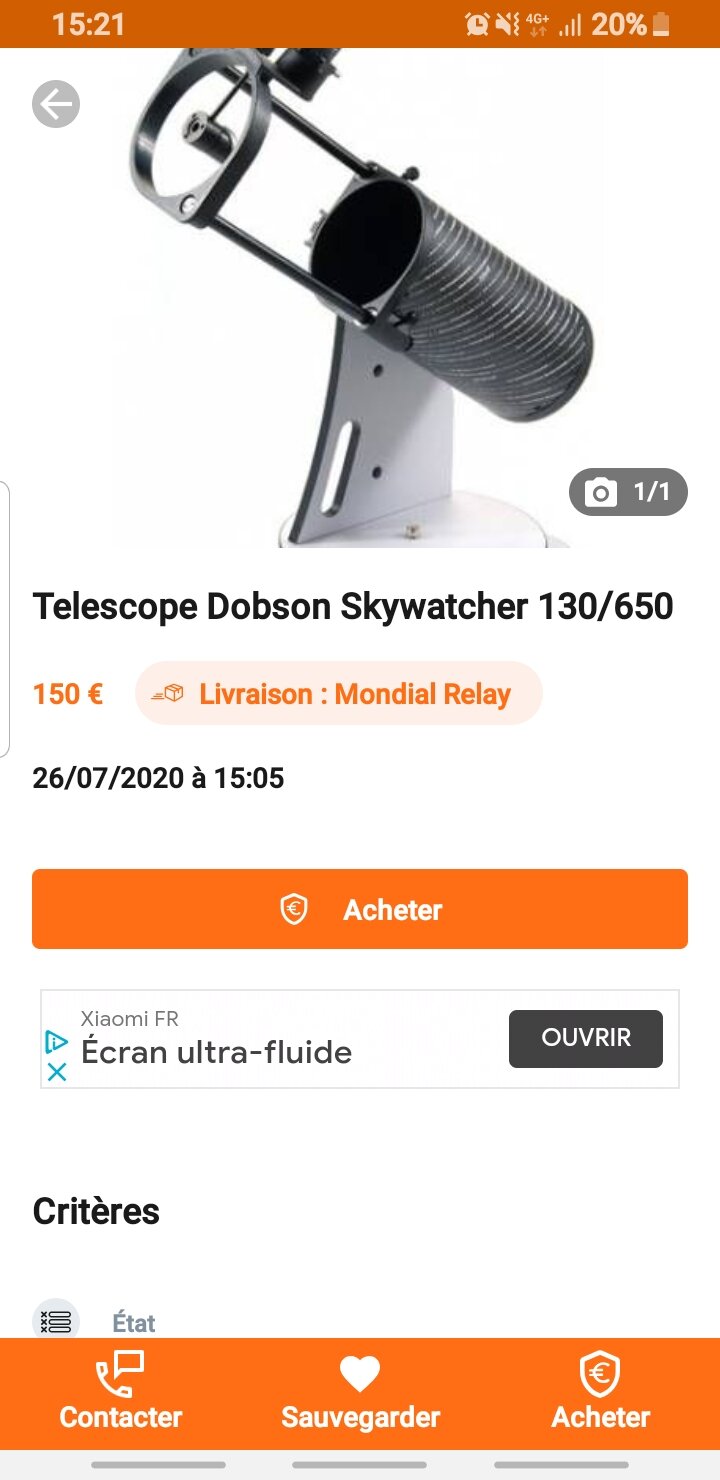The height and width of the screenshot is (1480, 720).
Task: Open the telescope listing photo
Action: 360,300
